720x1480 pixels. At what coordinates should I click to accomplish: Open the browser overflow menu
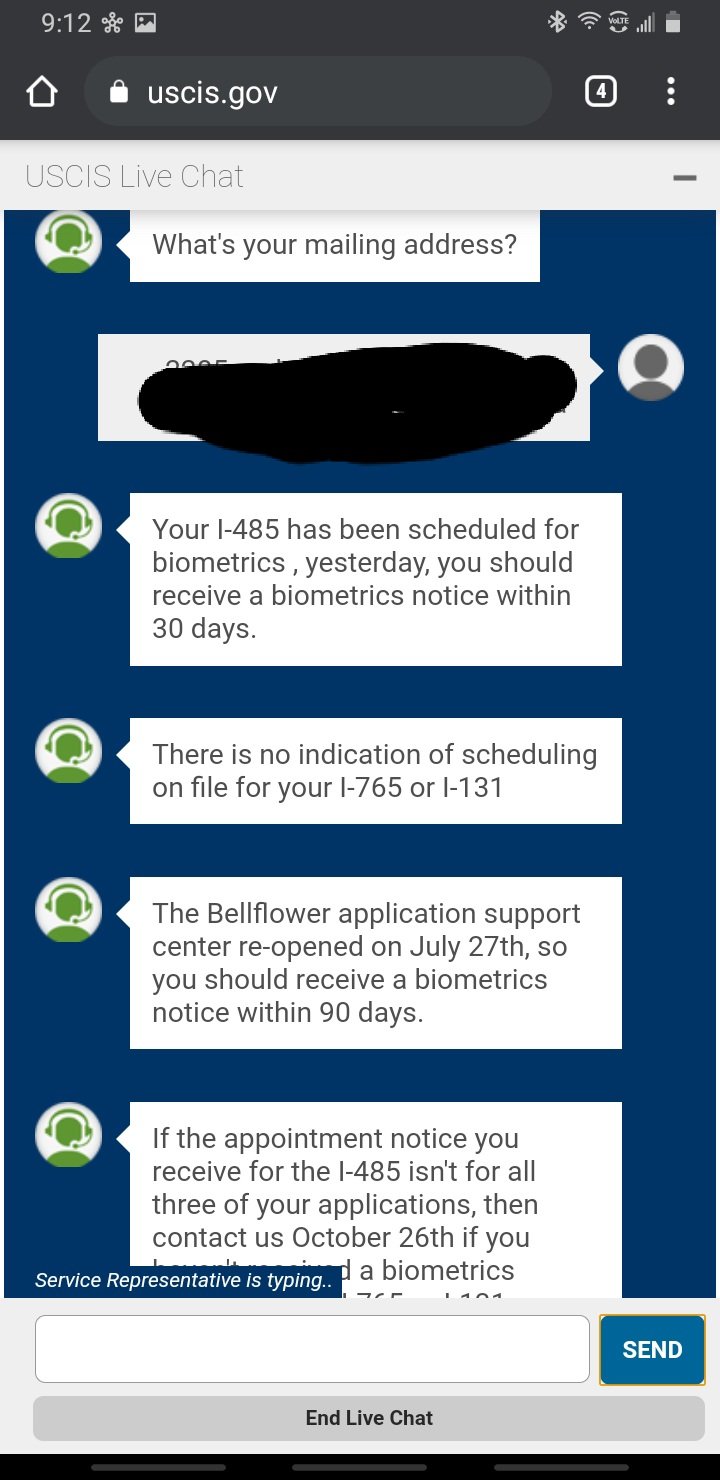point(670,93)
